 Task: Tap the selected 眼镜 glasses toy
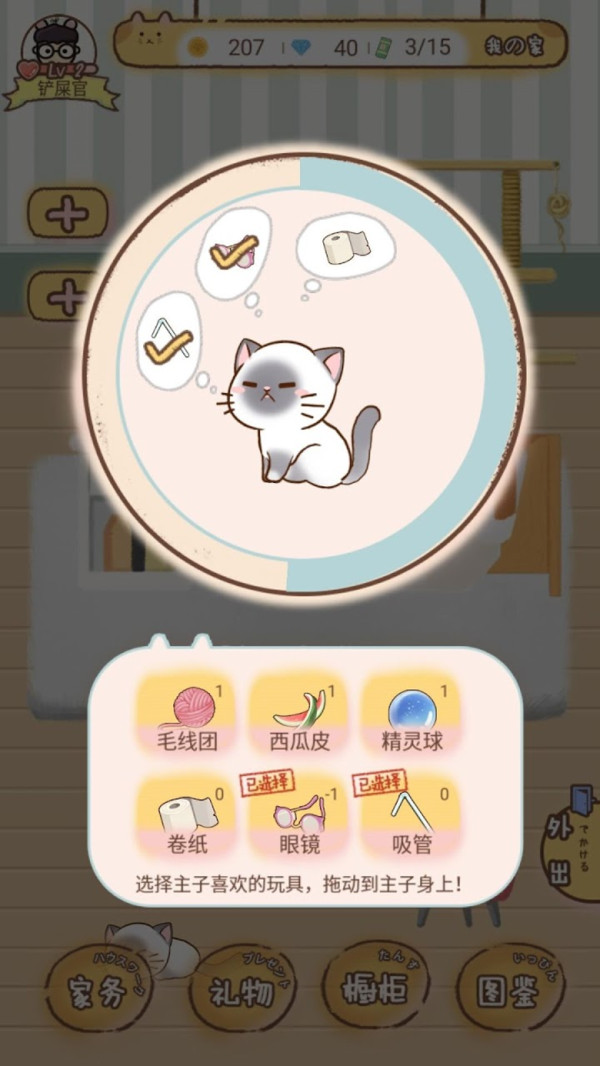pyautogui.click(x=298, y=815)
